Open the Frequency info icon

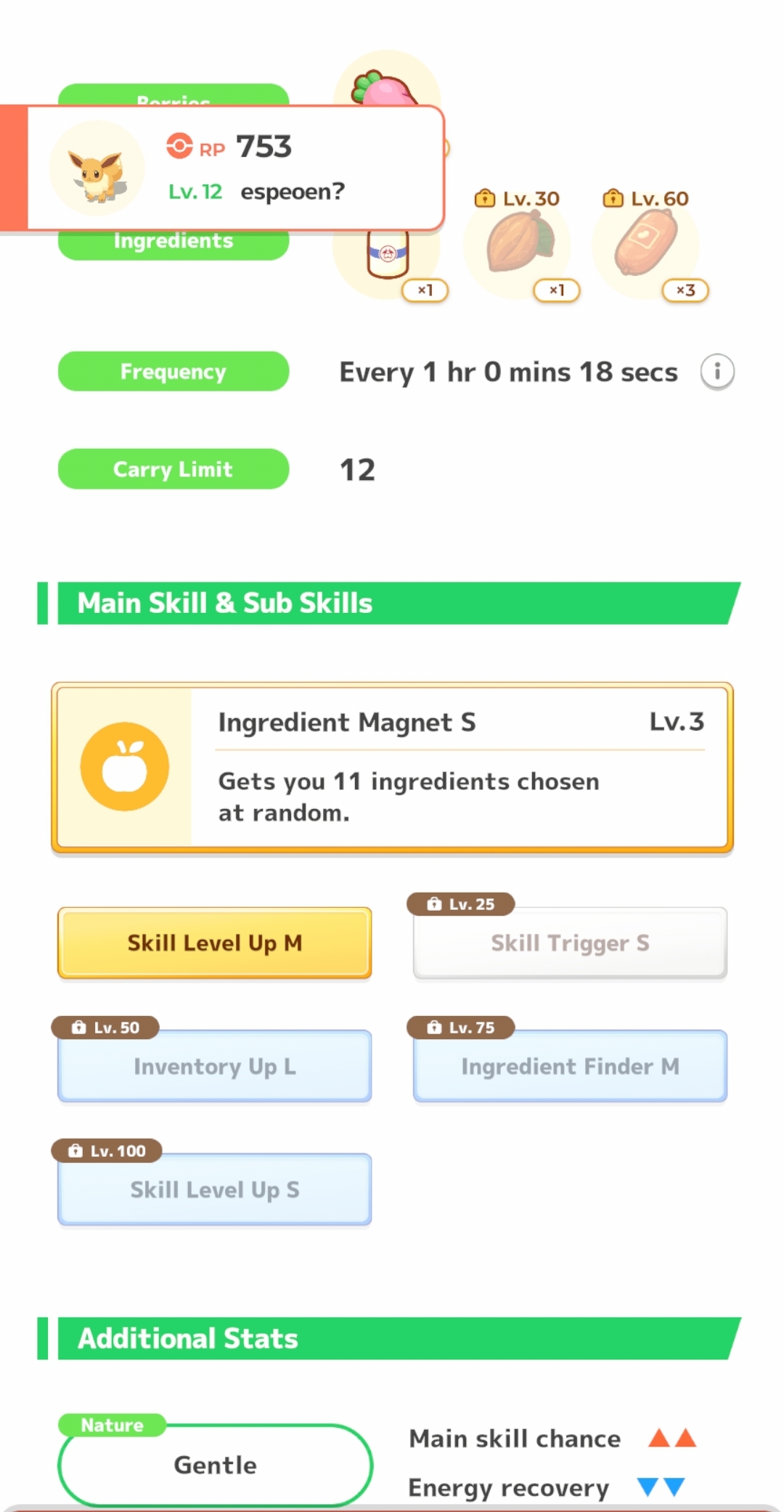tap(717, 372)
